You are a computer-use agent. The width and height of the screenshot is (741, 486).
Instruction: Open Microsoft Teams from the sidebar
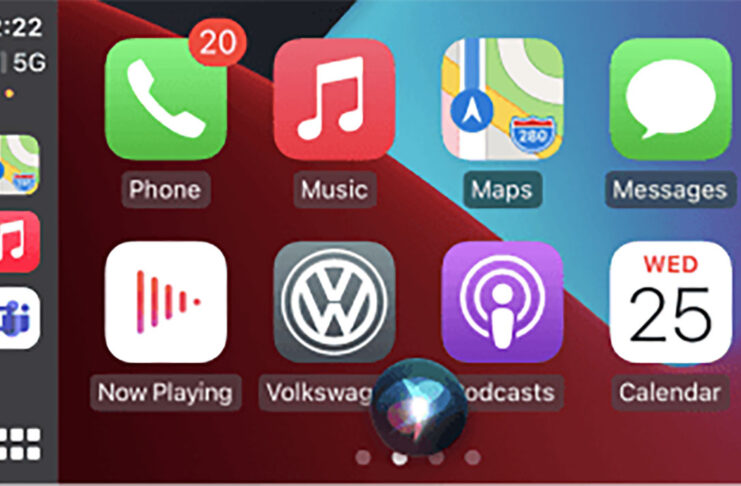point(20,318)
